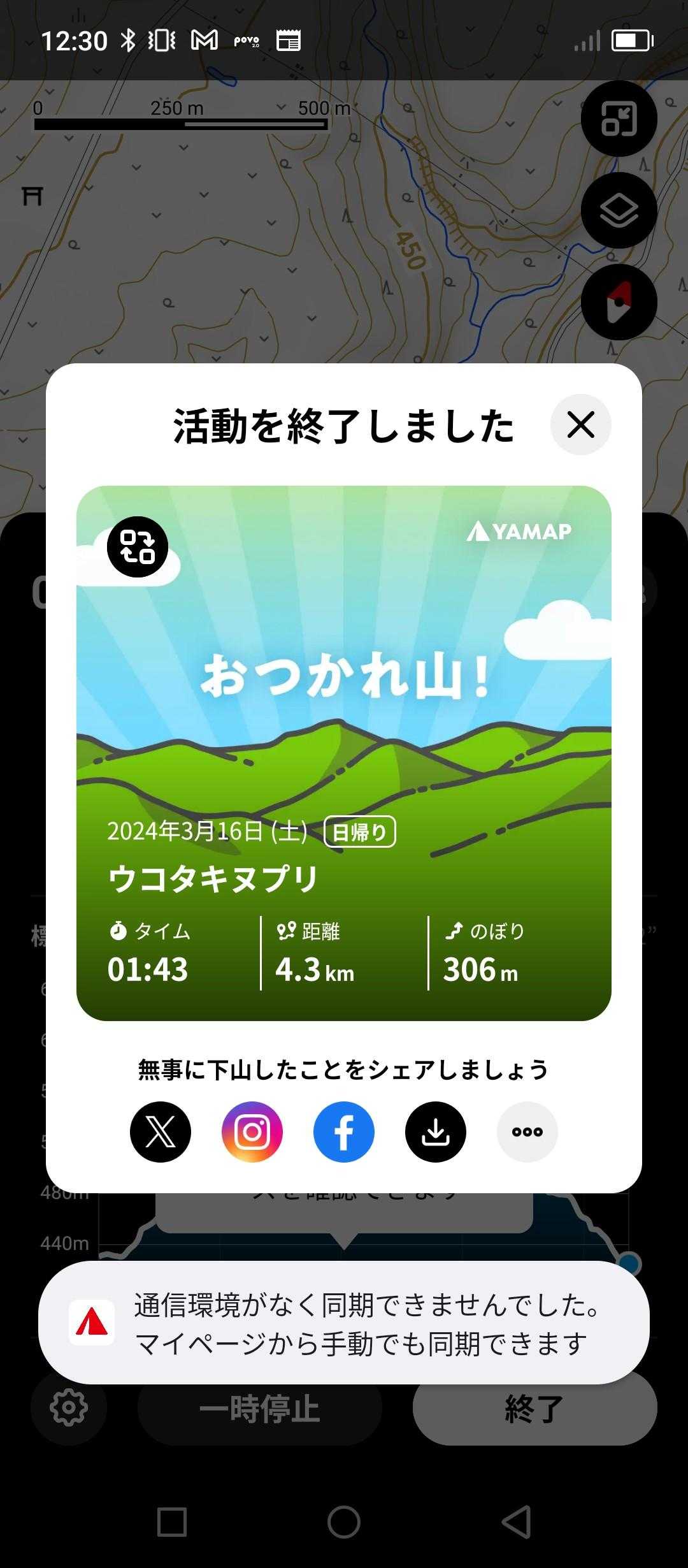
Task: Tap the compass orientation button
Action: (x=619, y=302)
